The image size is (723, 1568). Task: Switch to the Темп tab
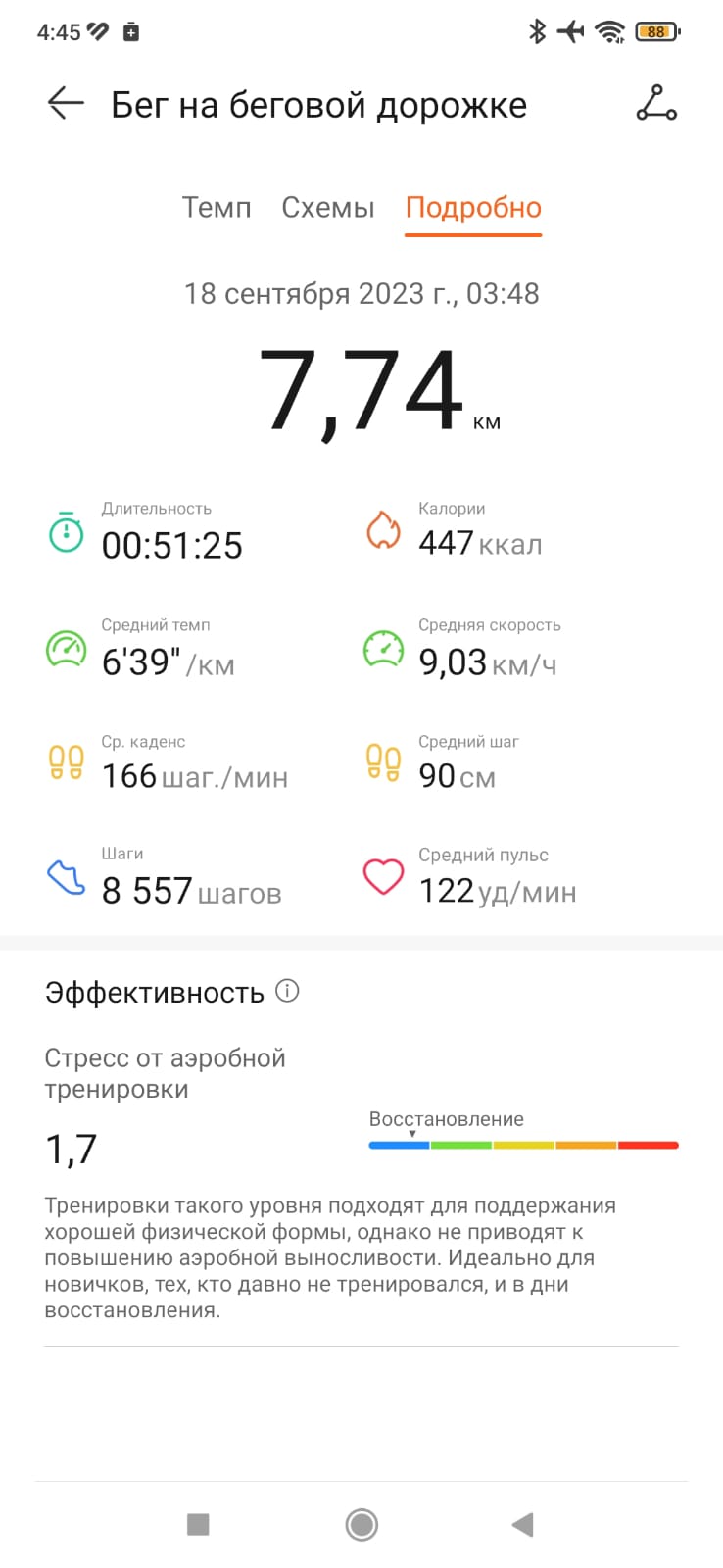click(x=217, y=208)
